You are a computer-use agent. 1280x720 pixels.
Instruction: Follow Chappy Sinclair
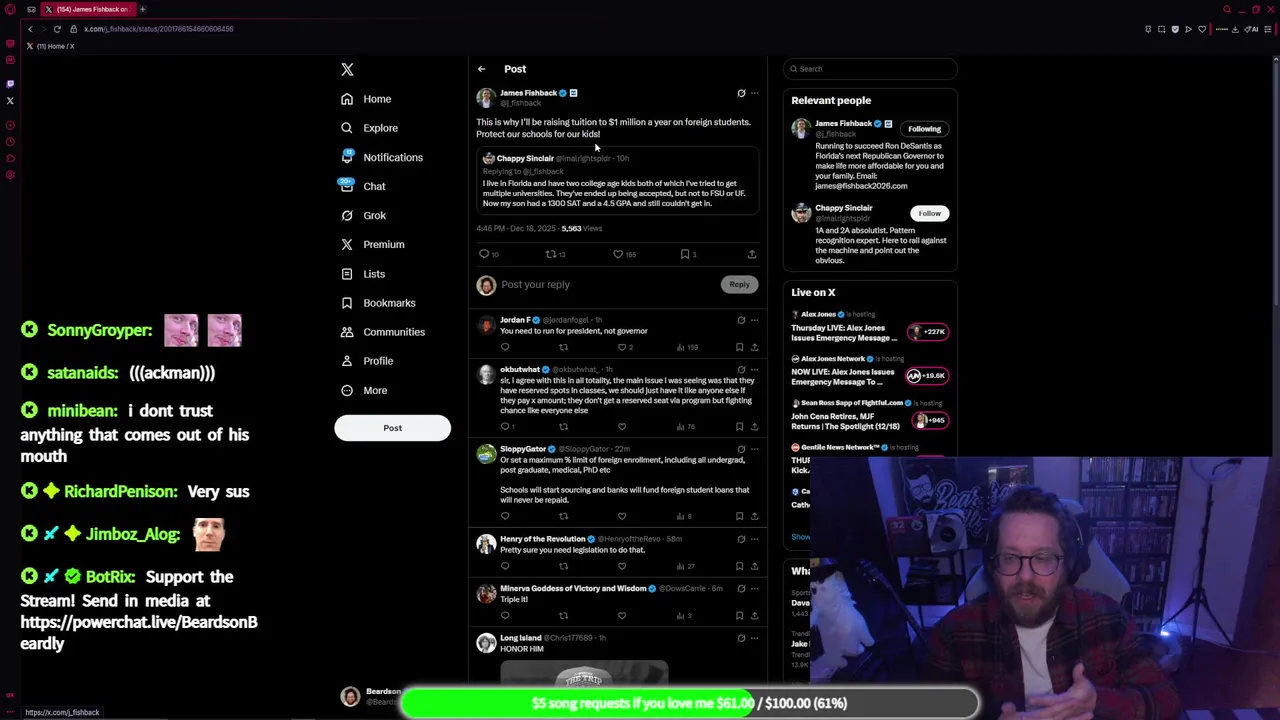point(929,213)
